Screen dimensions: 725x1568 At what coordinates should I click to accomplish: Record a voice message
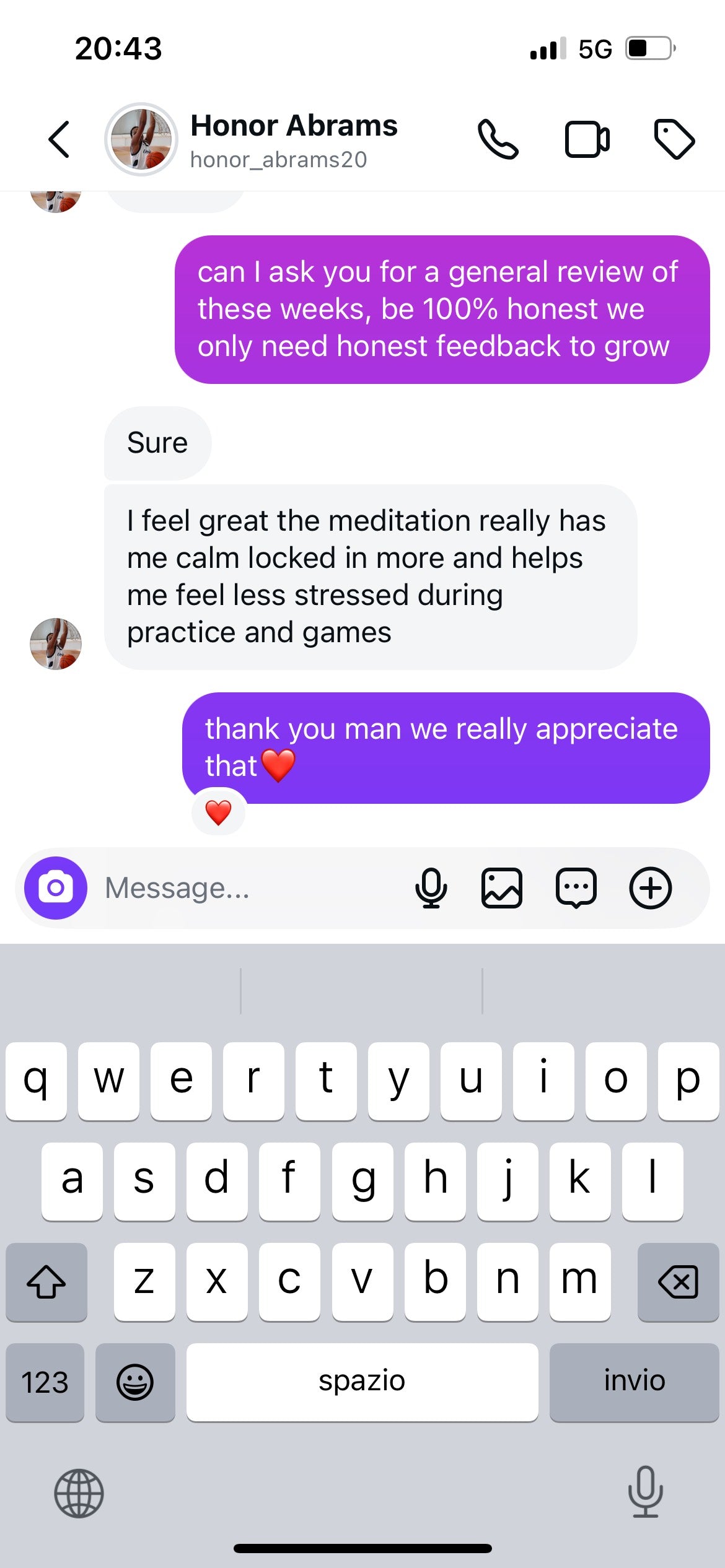(x=431, y=888)
